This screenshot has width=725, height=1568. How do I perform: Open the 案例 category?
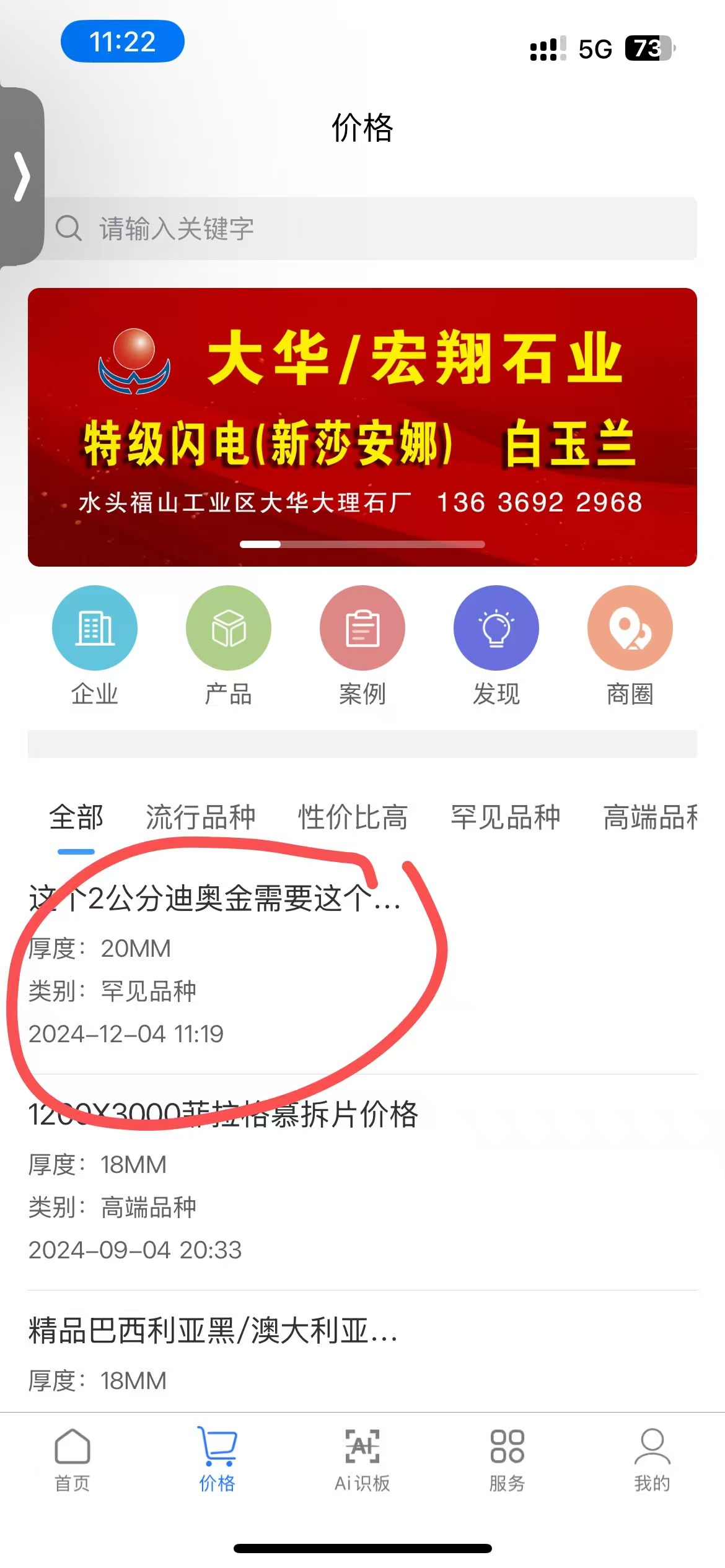(x=362, y=645)
